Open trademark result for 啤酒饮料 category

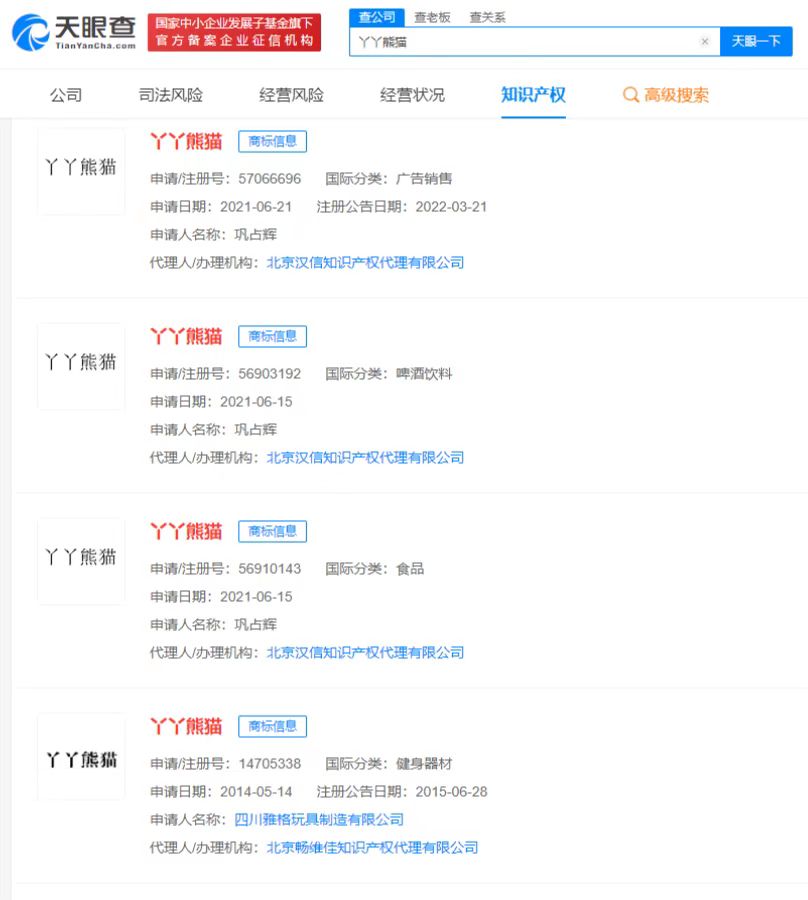click(x=186, y=336)
